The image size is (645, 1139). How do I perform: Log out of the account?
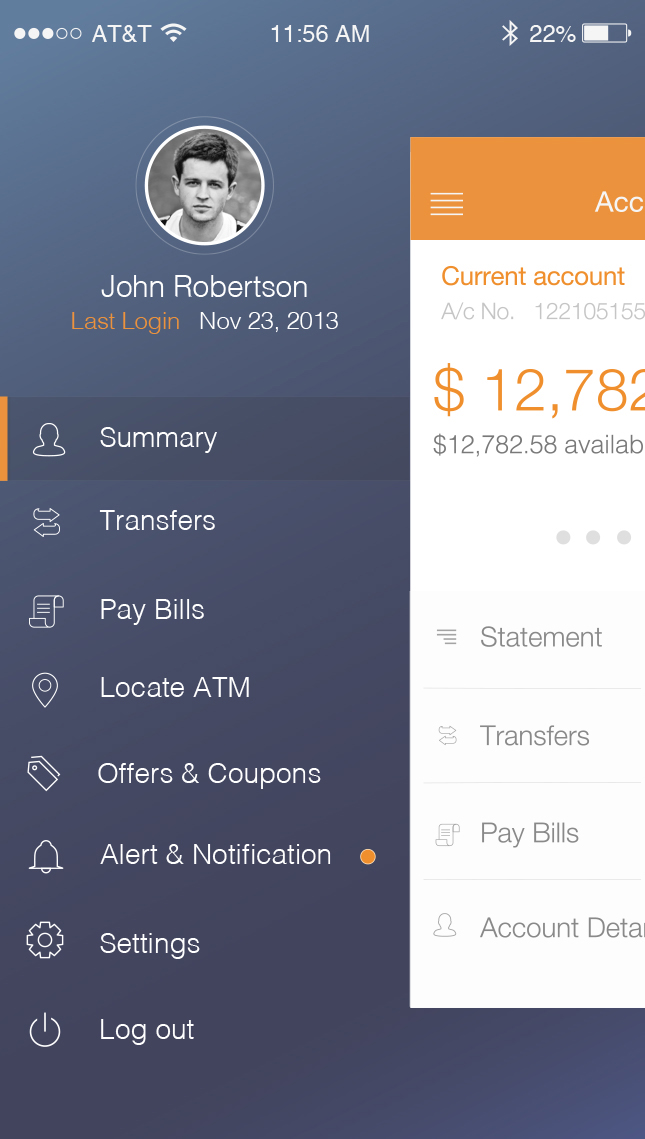(x=205, y=1030)
